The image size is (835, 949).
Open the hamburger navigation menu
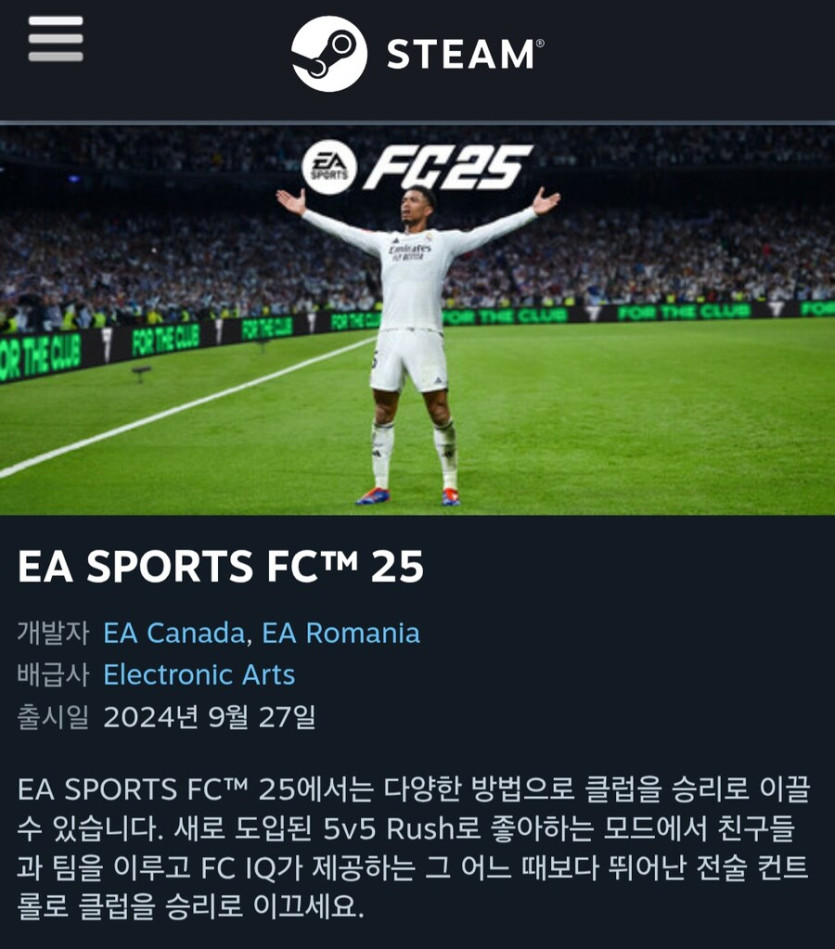55,40
